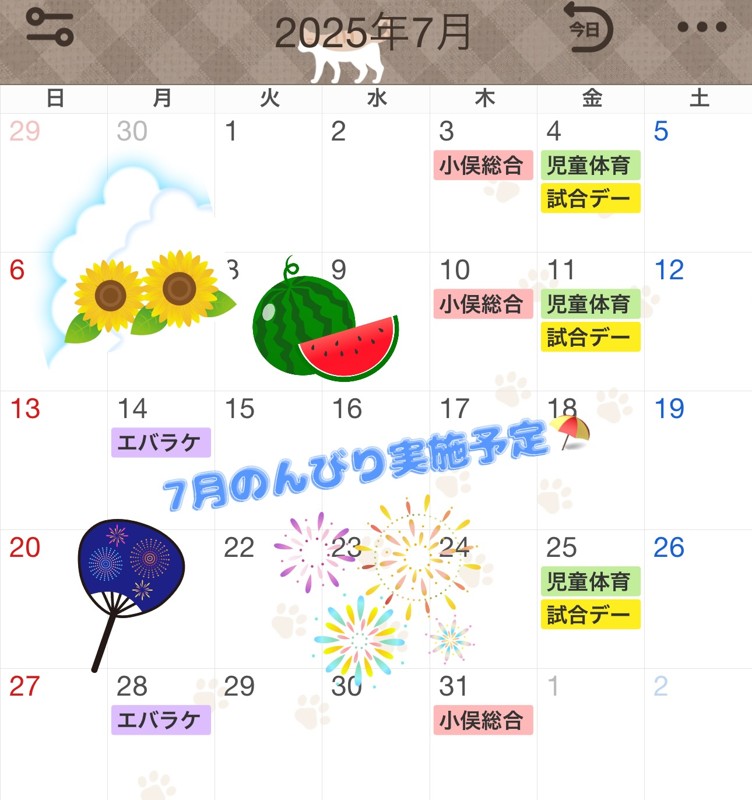The image size is (752, 800).
Task: Open エバラケ event on July 28
Action: (x=160, y=720)
